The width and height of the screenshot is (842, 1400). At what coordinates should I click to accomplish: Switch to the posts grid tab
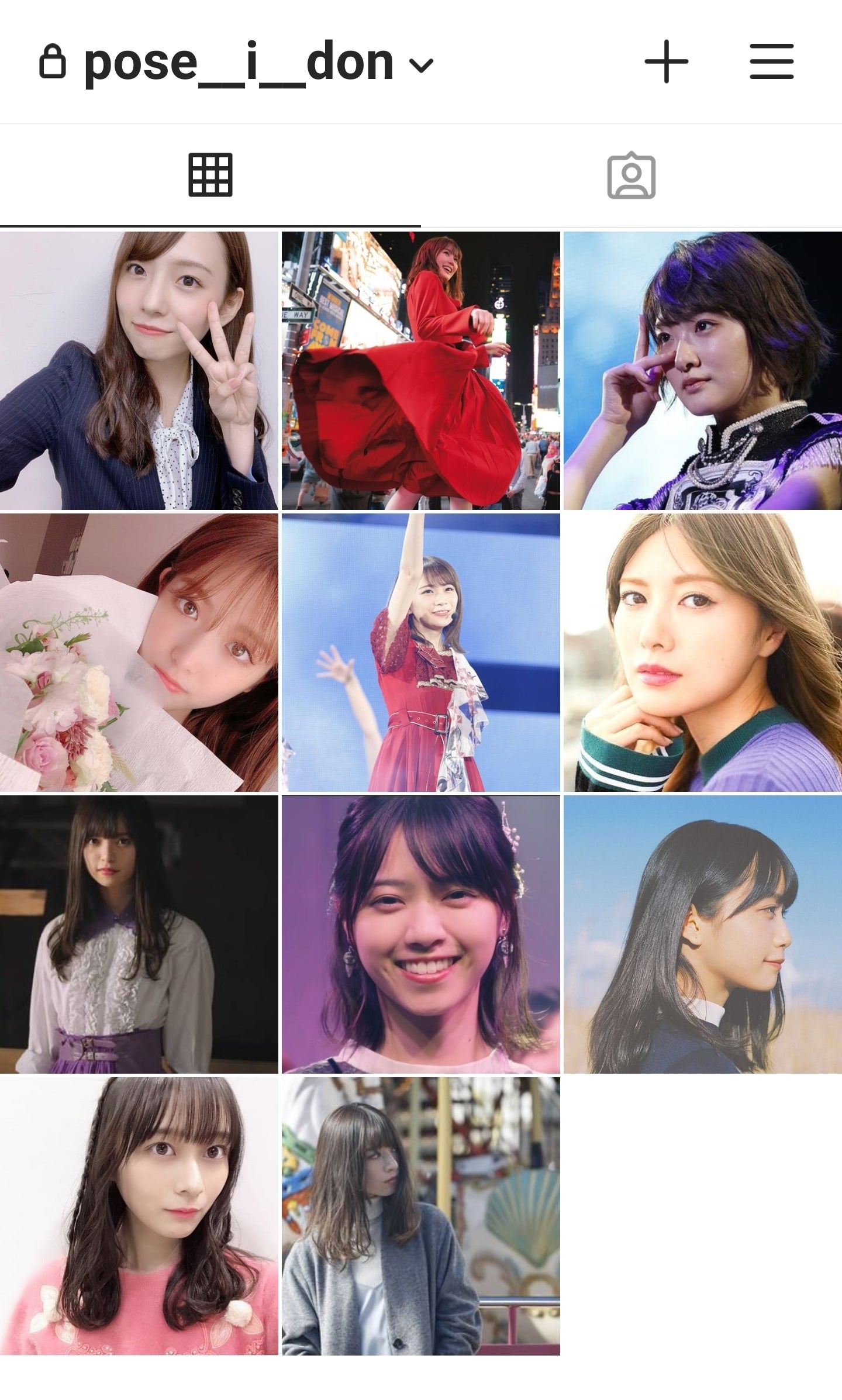click(x=210, y=175)
